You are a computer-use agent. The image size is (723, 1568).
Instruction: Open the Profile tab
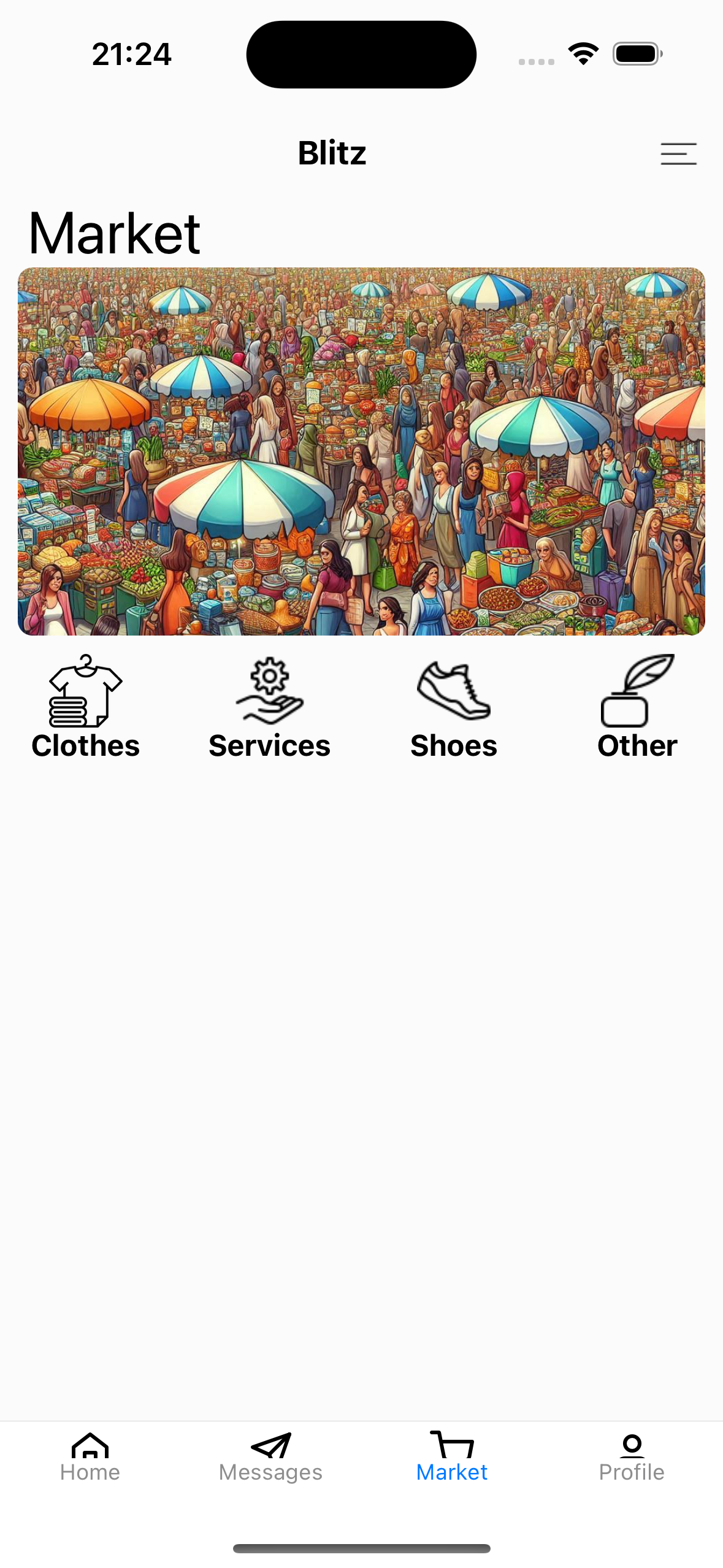(632, 1456)
